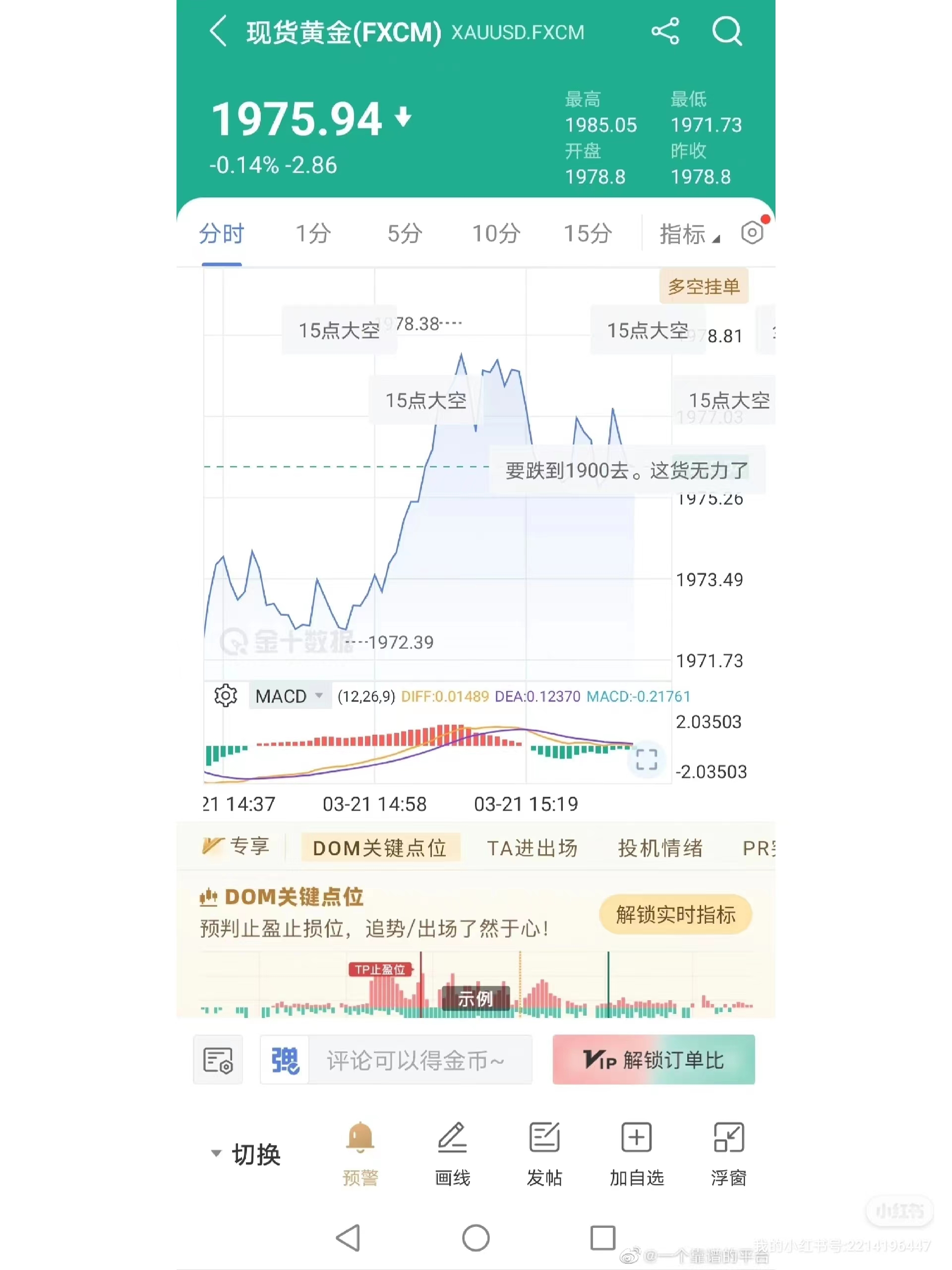Open 预警 price alert bell
The width and height of the screenshot is (952, 1270).
(x=360, y=1153)
